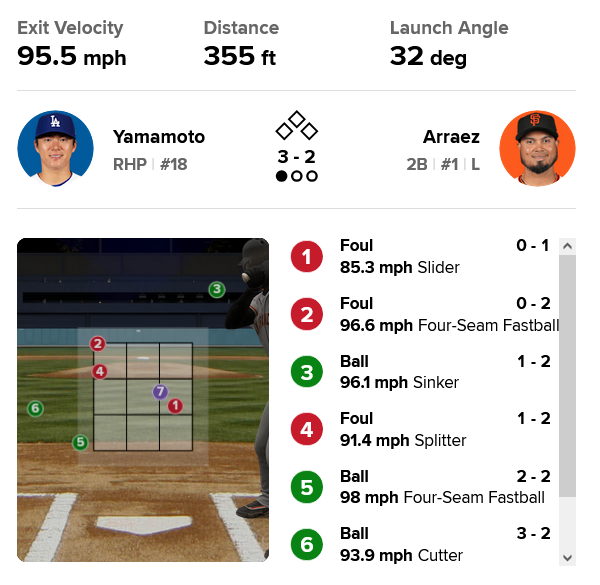This screenshot has width=600, height=585.
Task: Select pitch 5, the 98 mph Four-Seam Fastball
Action: click(421, 487)
